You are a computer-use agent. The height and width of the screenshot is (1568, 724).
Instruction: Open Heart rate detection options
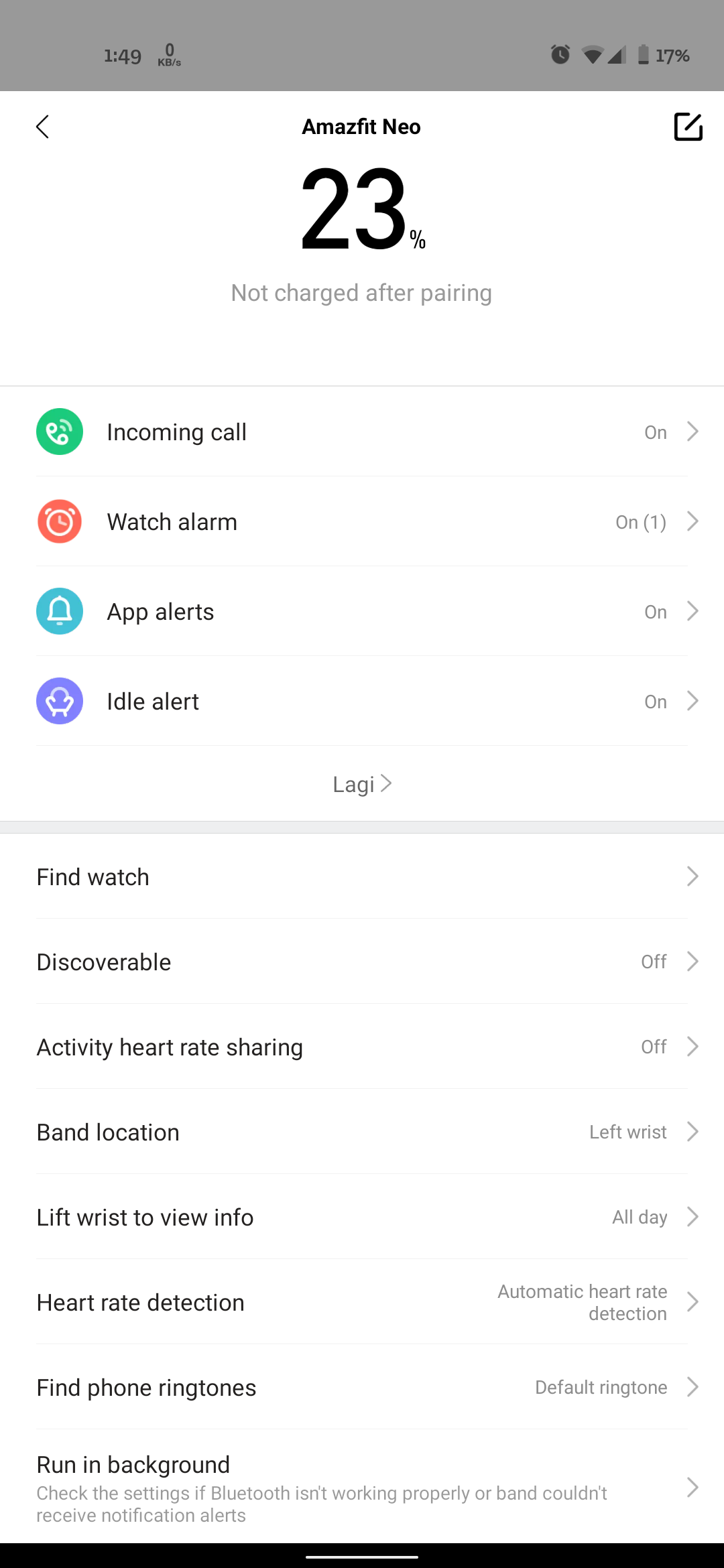362,1303
